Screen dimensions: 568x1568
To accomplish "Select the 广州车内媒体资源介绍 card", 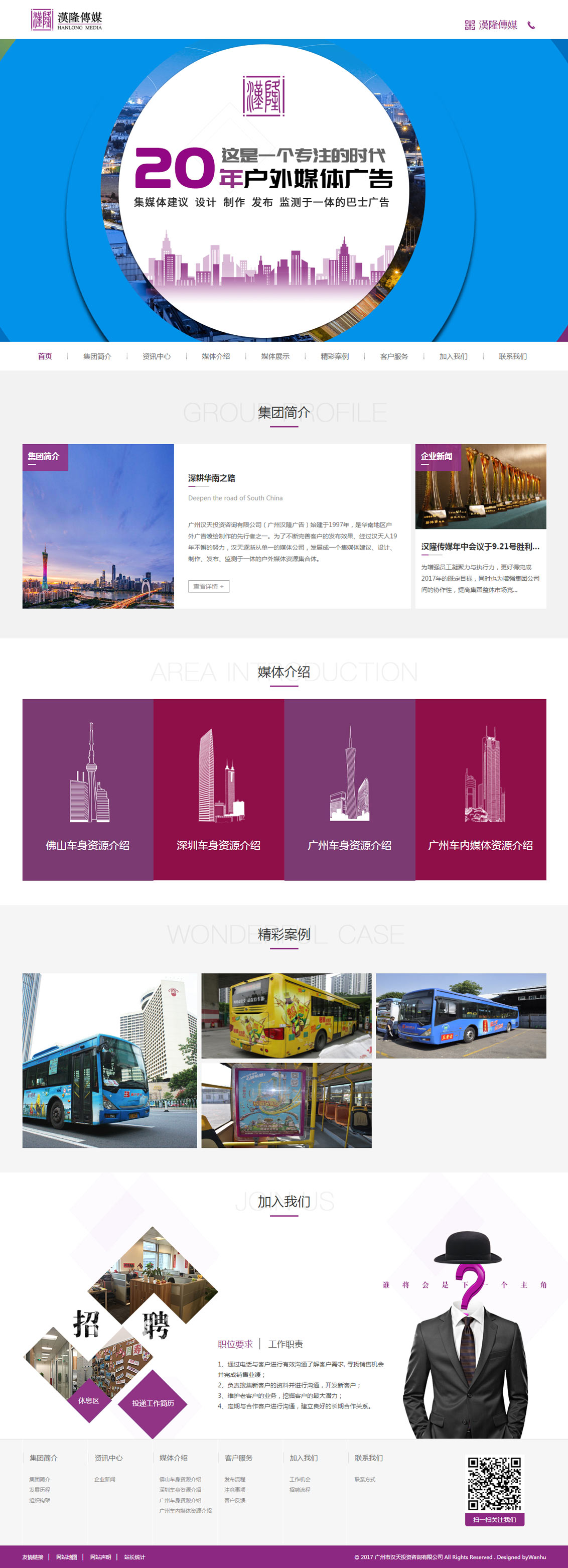I will pos(480,789).
